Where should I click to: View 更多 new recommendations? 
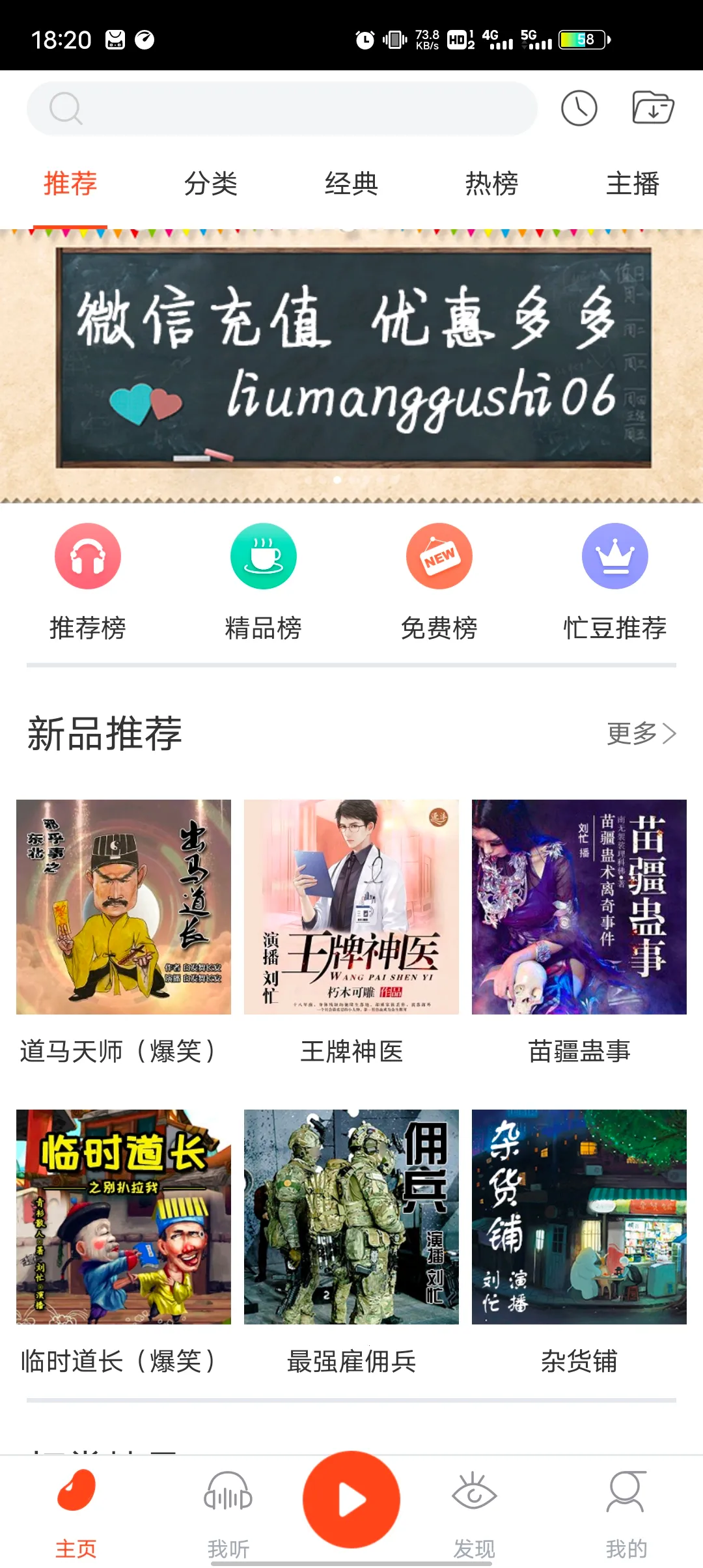click(x=641, y=734)
